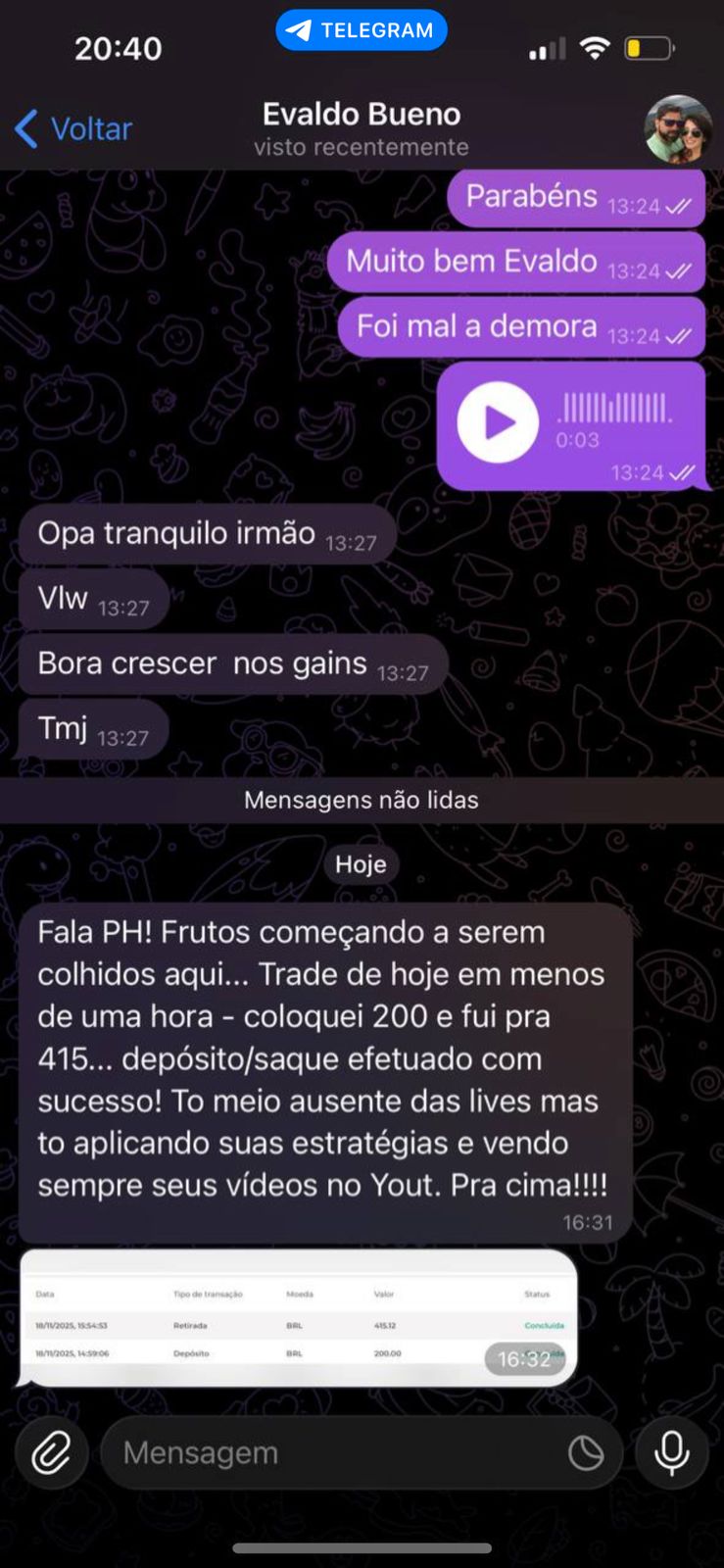The height and width of the screenshot is (1568, 724).
Task: Focus the Mensagem text field
Action: coord(333,1452)
